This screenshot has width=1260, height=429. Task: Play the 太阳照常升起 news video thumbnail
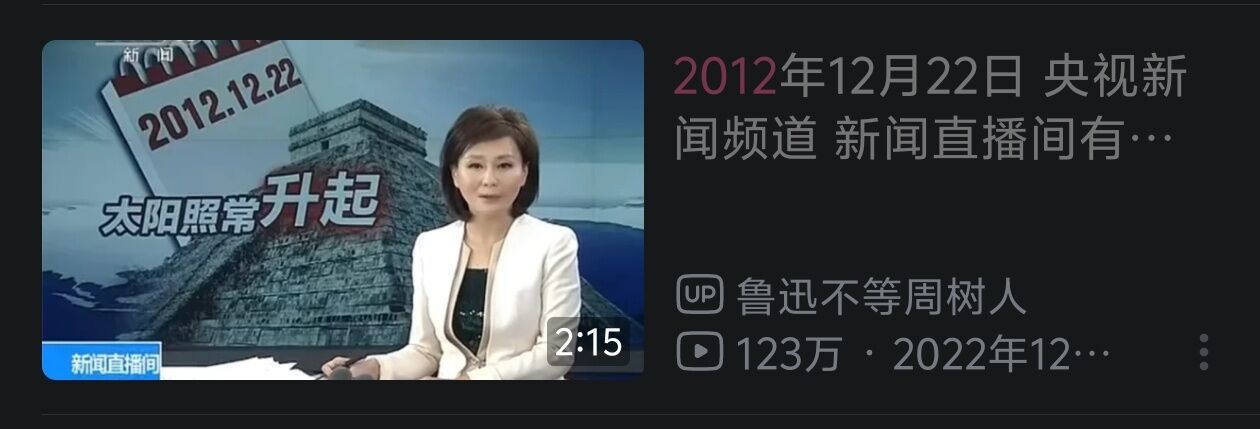pyautogui.click(x=342, y=210)
